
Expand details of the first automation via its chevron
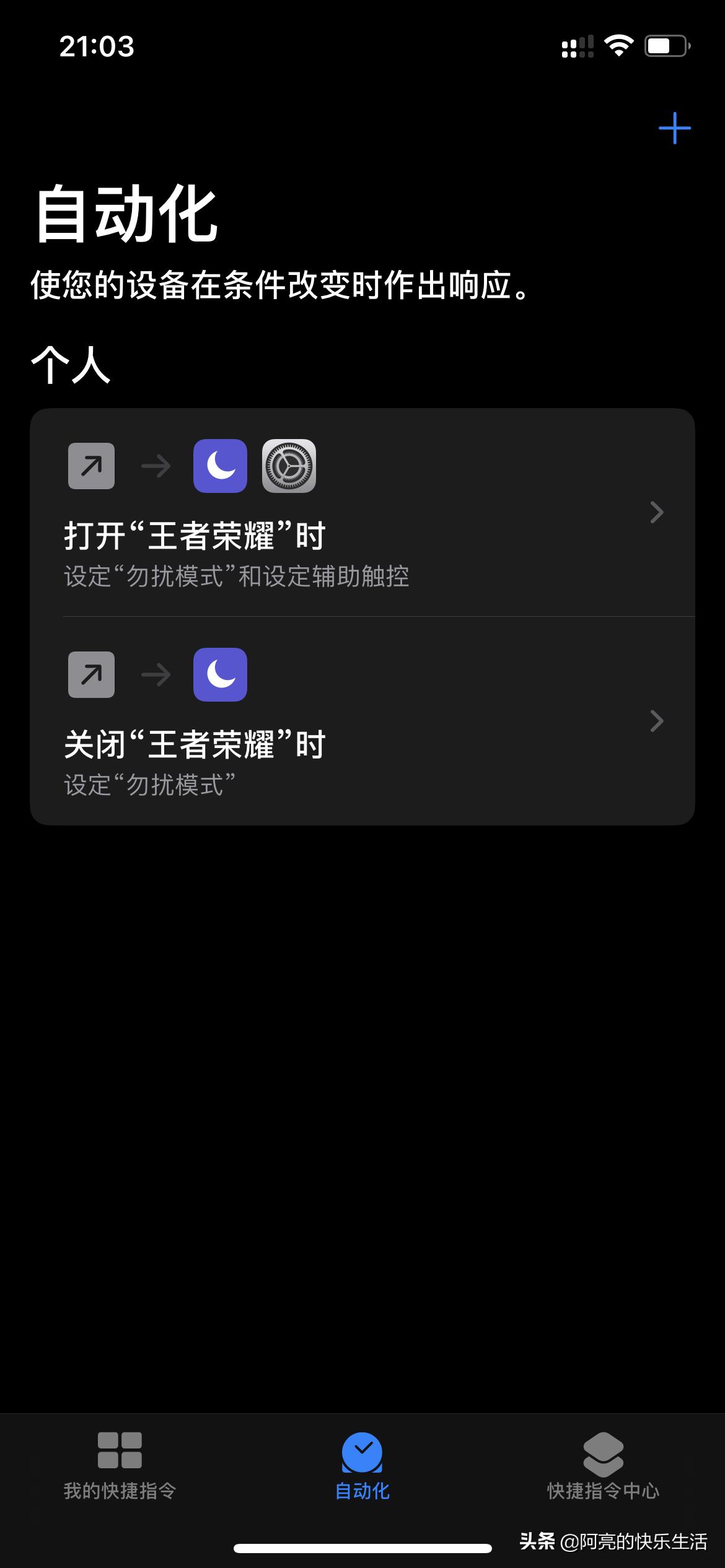point(657,513)
